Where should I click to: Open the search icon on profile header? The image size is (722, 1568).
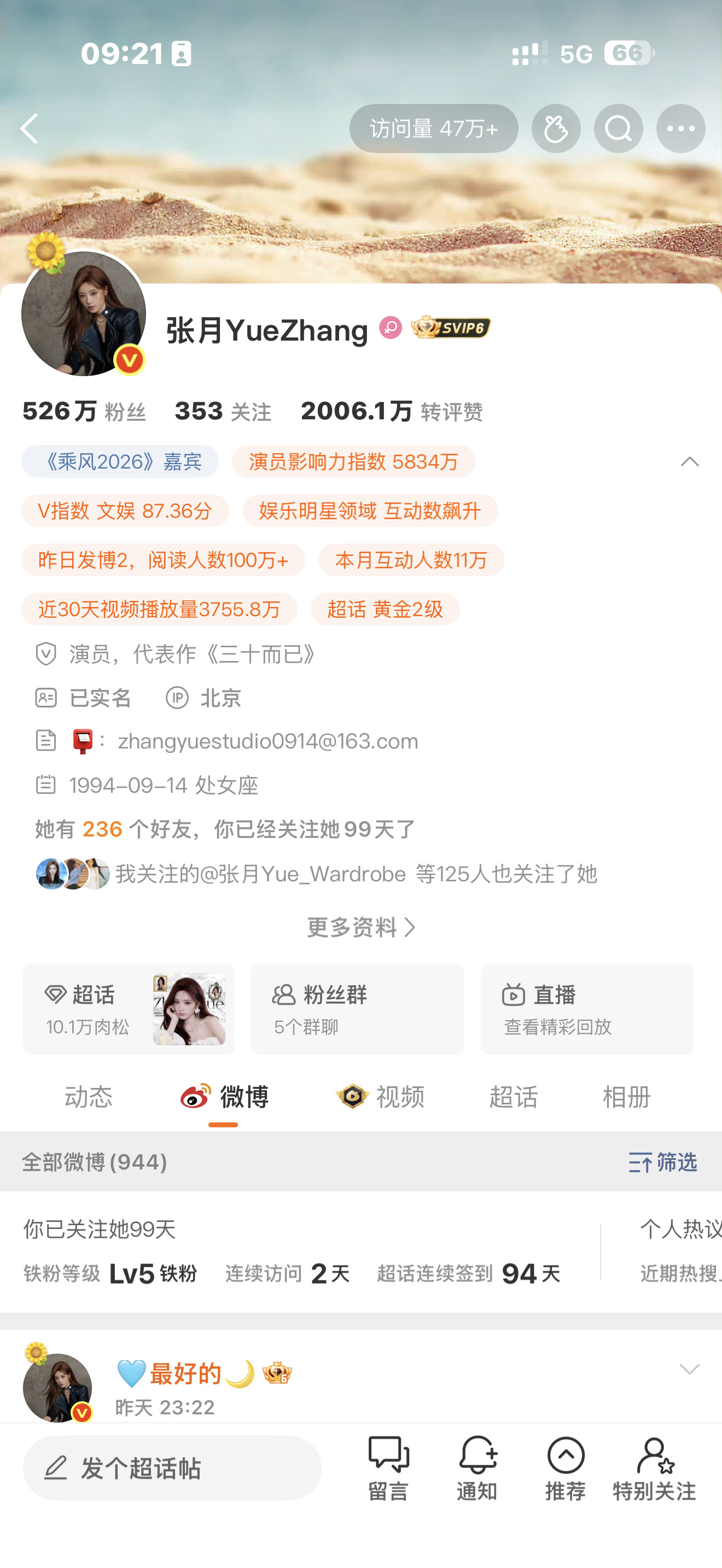(x=618, y=128)
